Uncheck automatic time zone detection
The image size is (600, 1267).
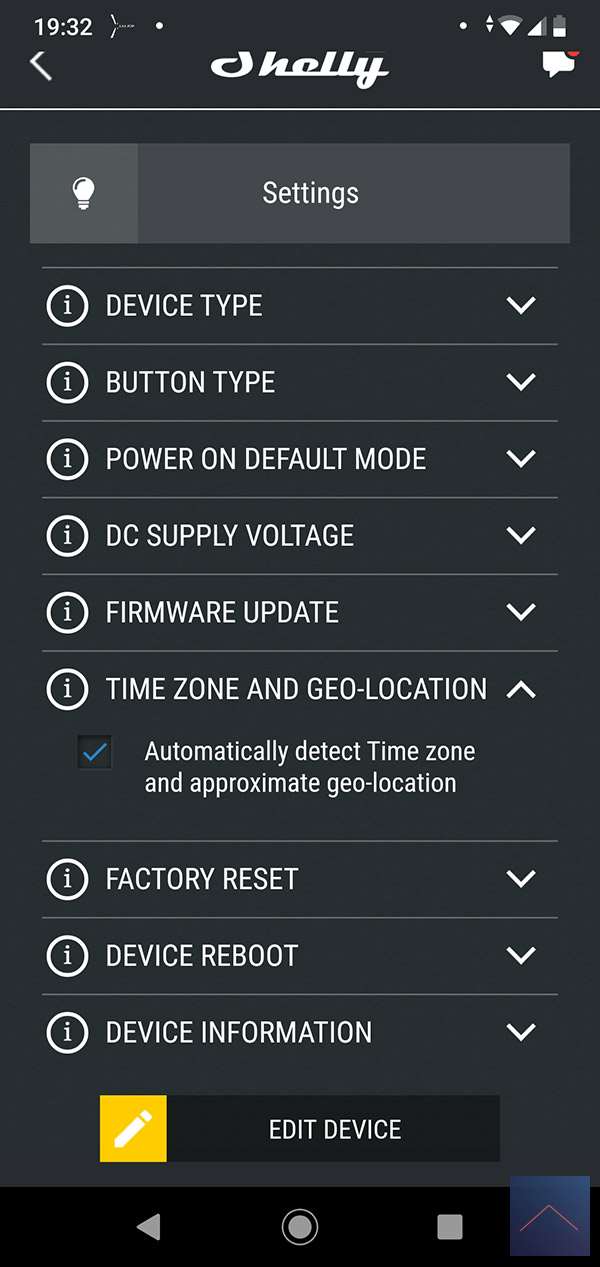click(x=96, y=752)
